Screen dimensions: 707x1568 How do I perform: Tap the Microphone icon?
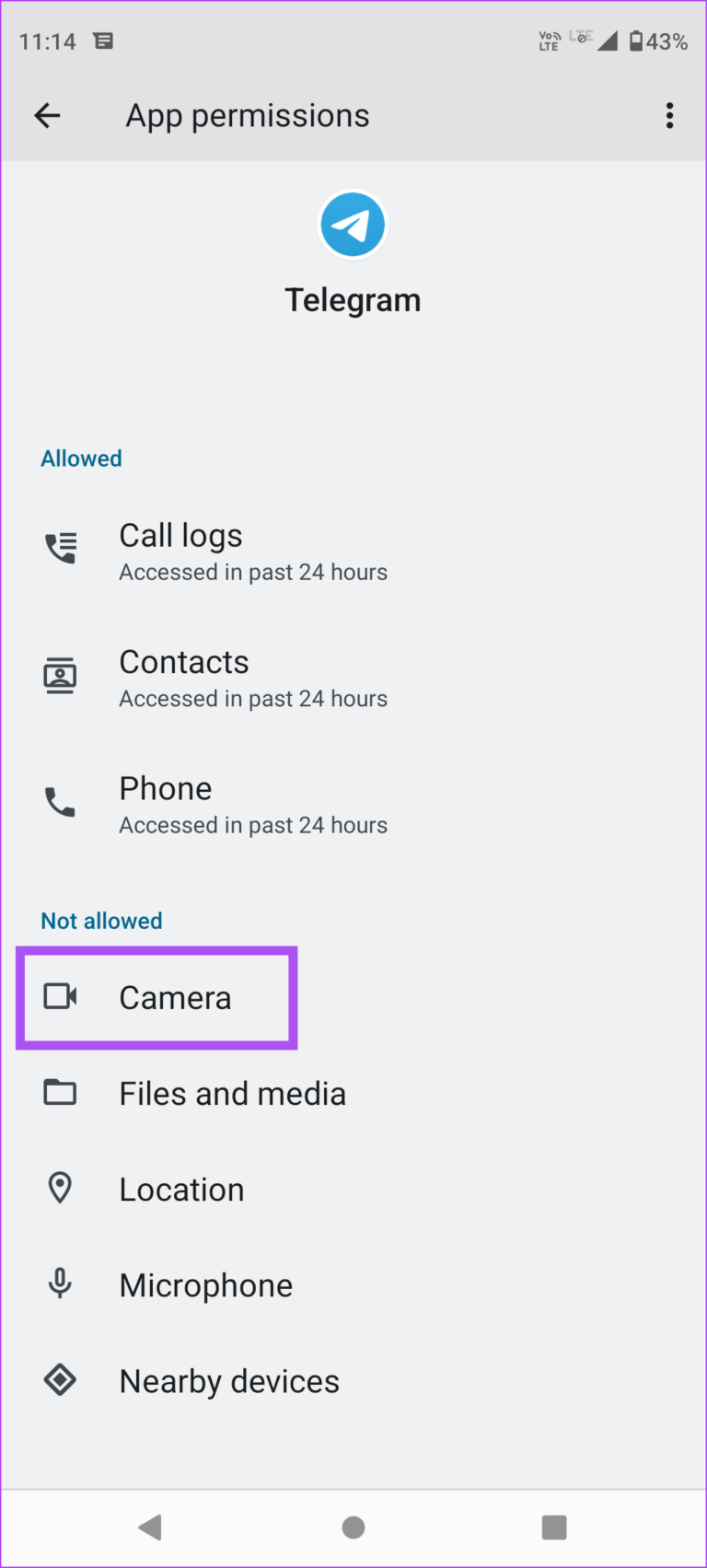60,1283
